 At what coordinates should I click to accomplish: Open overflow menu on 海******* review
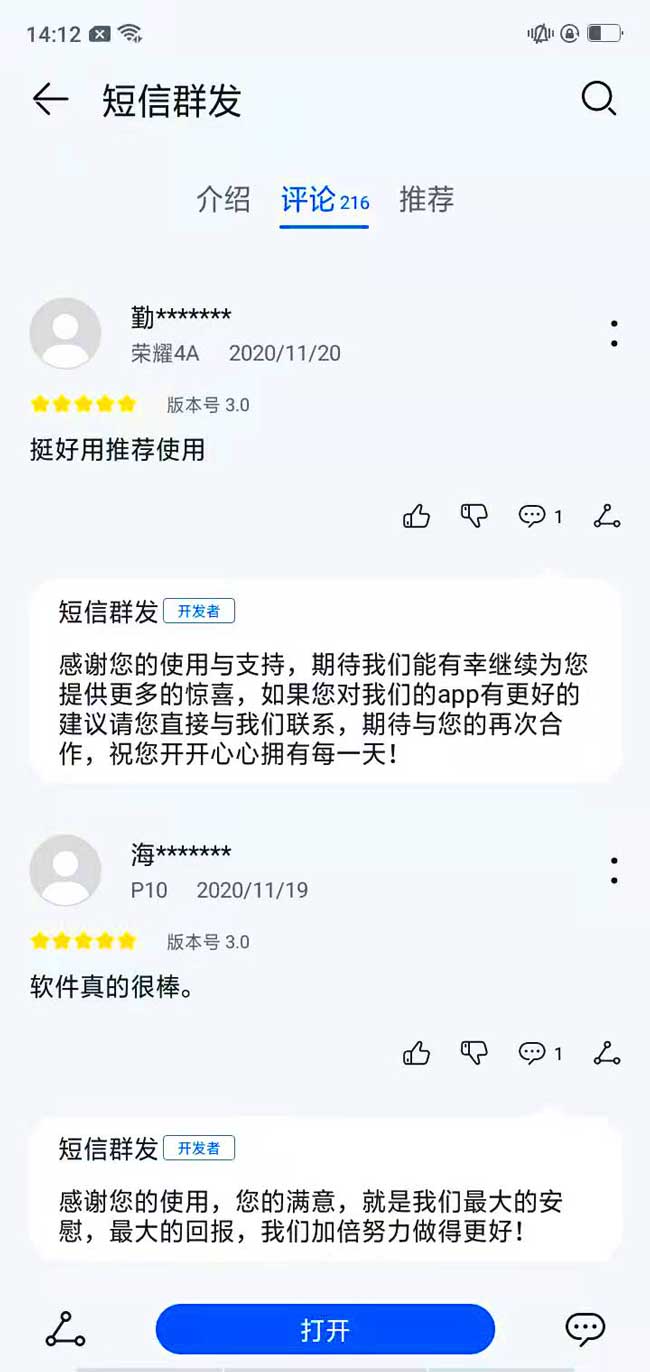point(613,870)
